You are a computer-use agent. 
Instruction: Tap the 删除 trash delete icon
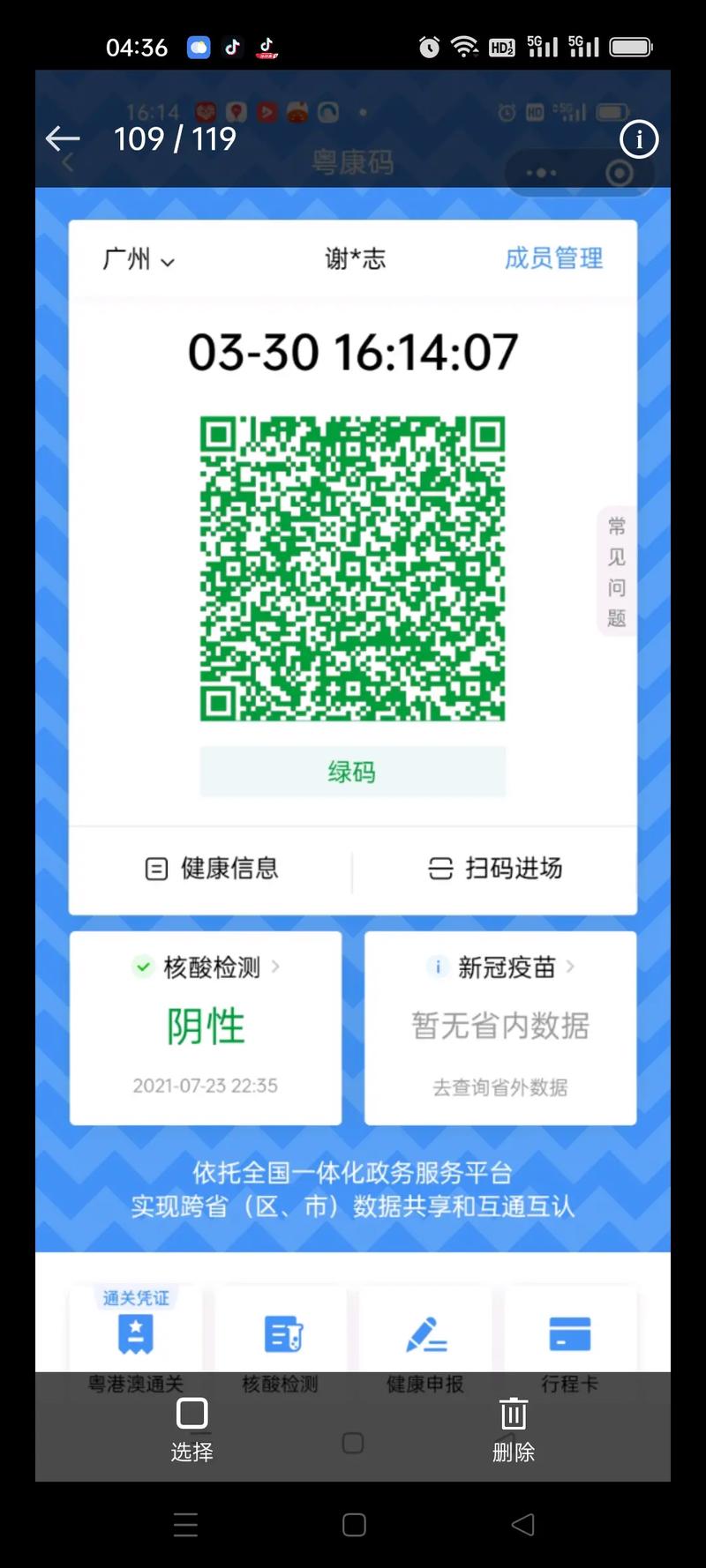tap(514, 1414)
